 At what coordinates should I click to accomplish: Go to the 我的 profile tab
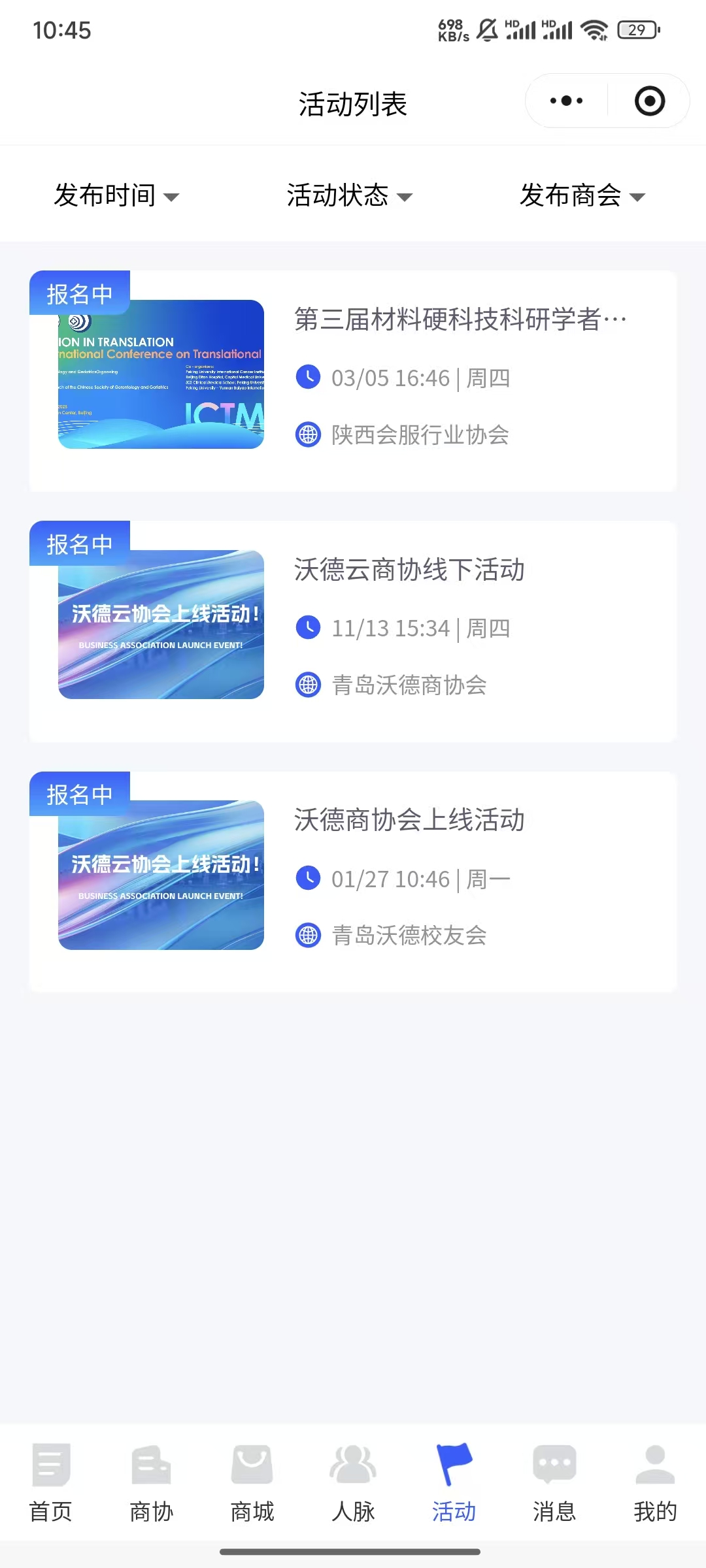655,1484
